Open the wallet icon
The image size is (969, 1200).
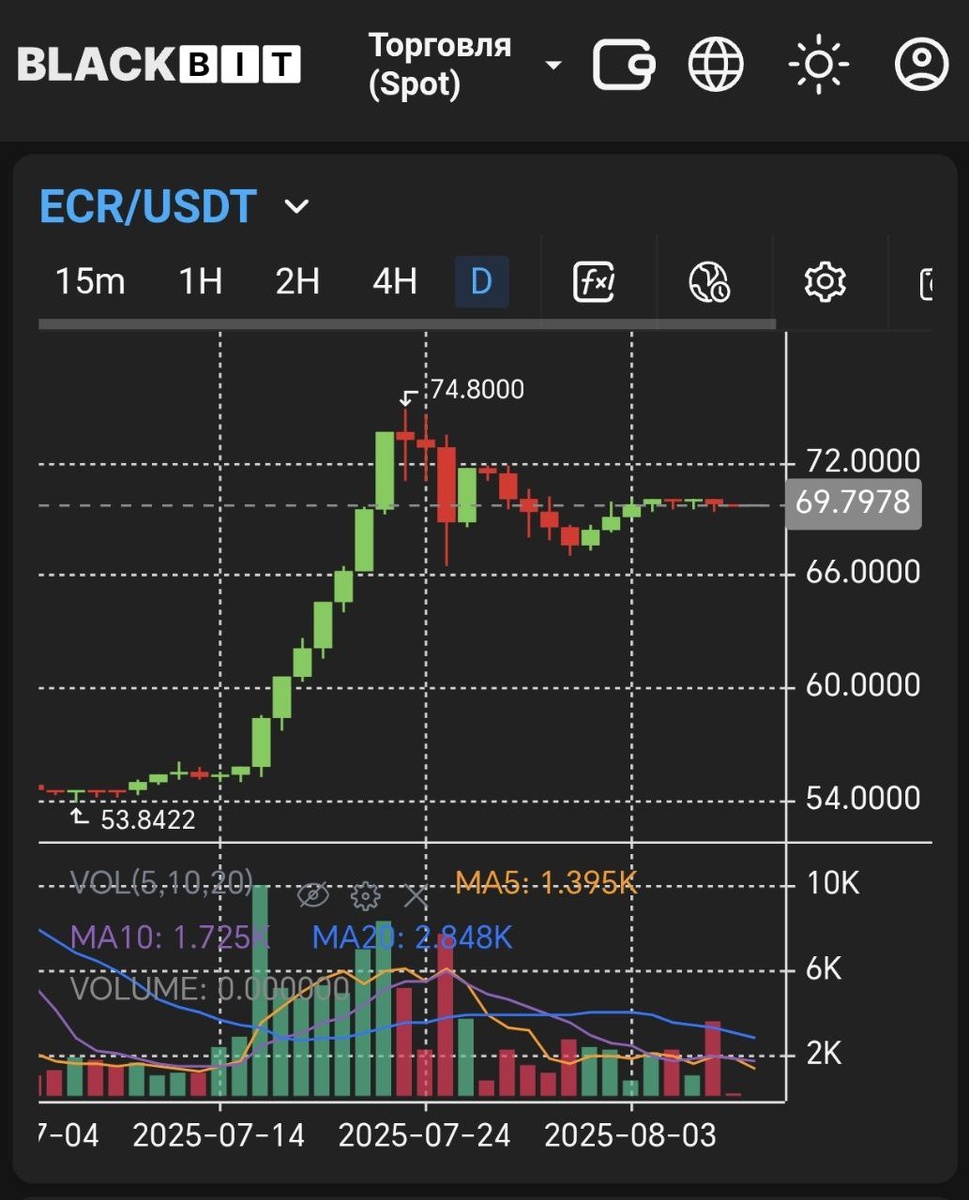624,65
